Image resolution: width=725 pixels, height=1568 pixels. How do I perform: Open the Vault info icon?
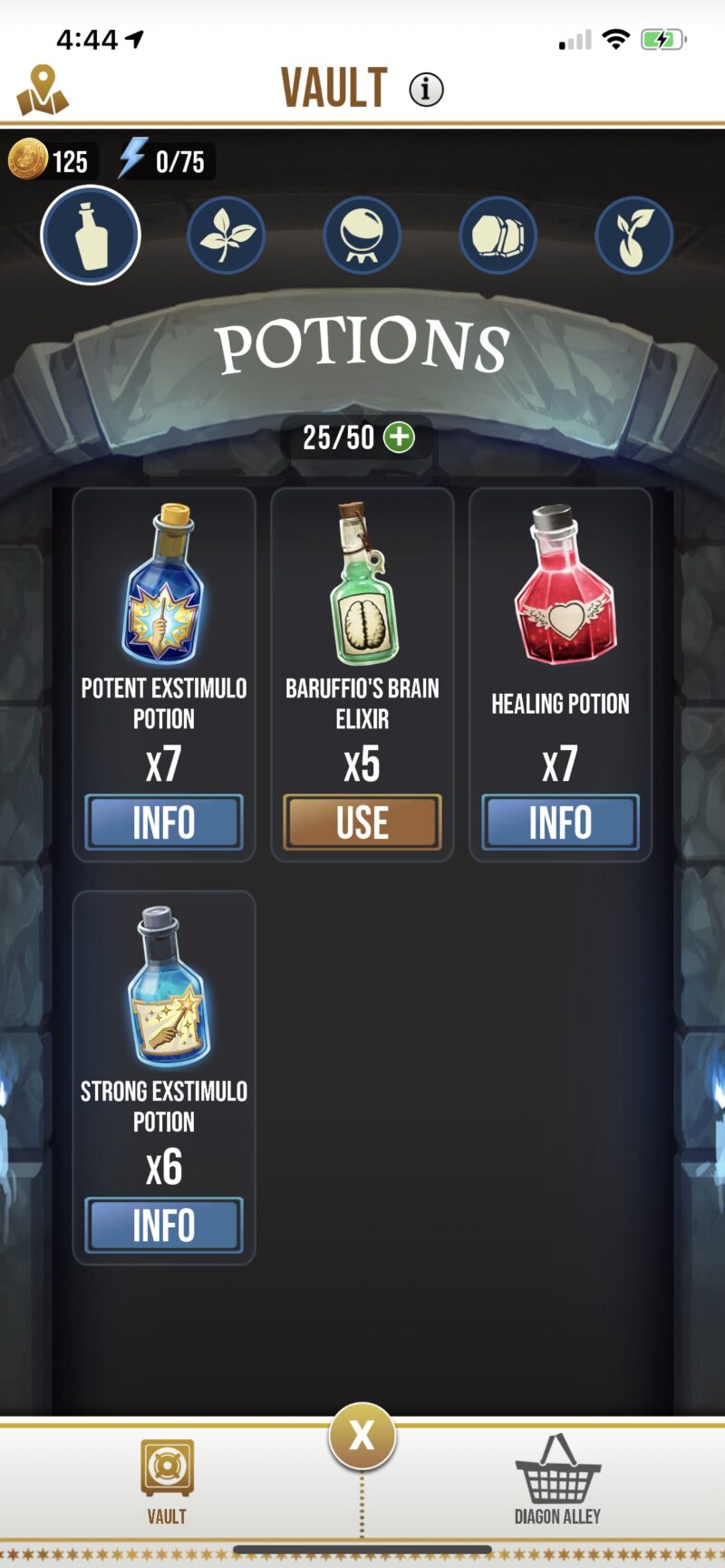pos(426,90)
